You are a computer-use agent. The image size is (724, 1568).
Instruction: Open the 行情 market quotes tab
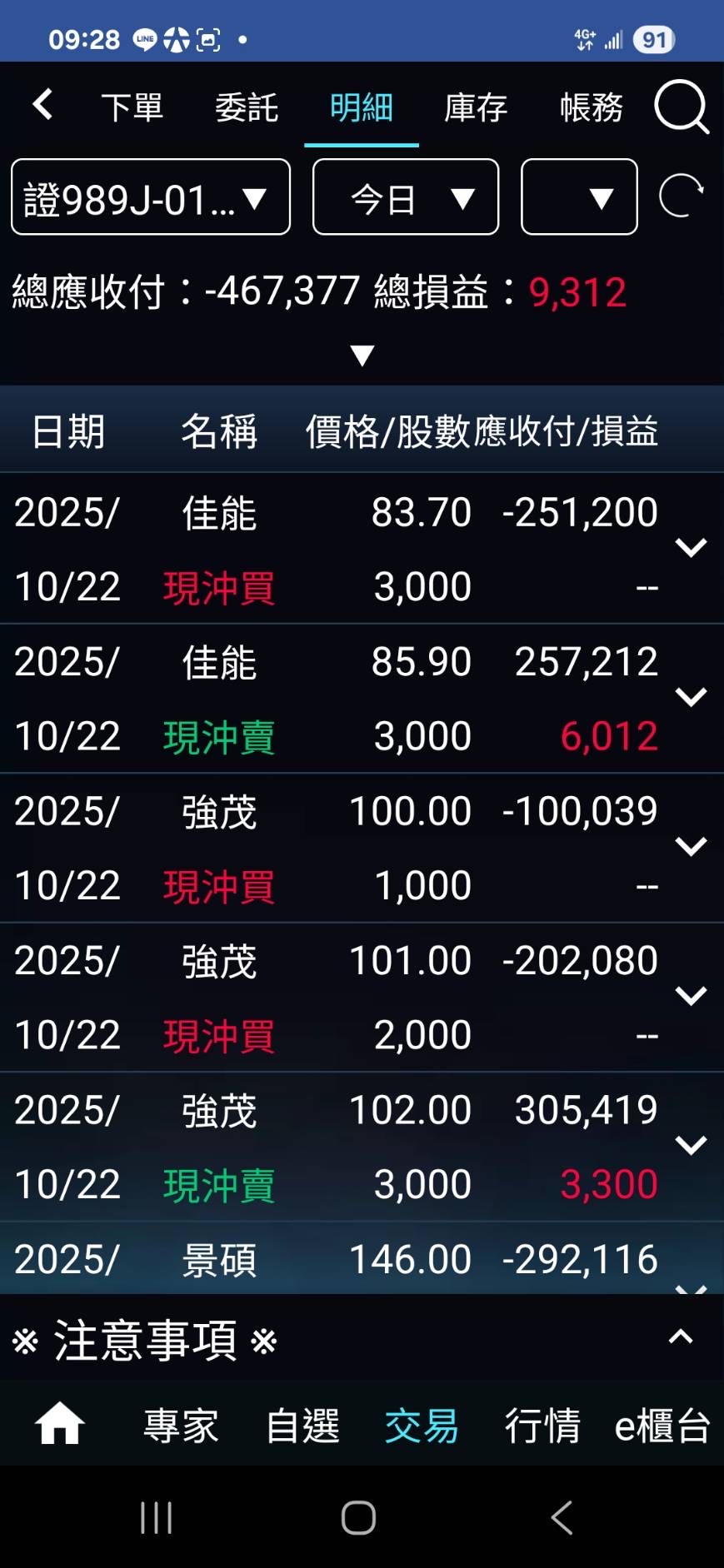pos(542,1426)
